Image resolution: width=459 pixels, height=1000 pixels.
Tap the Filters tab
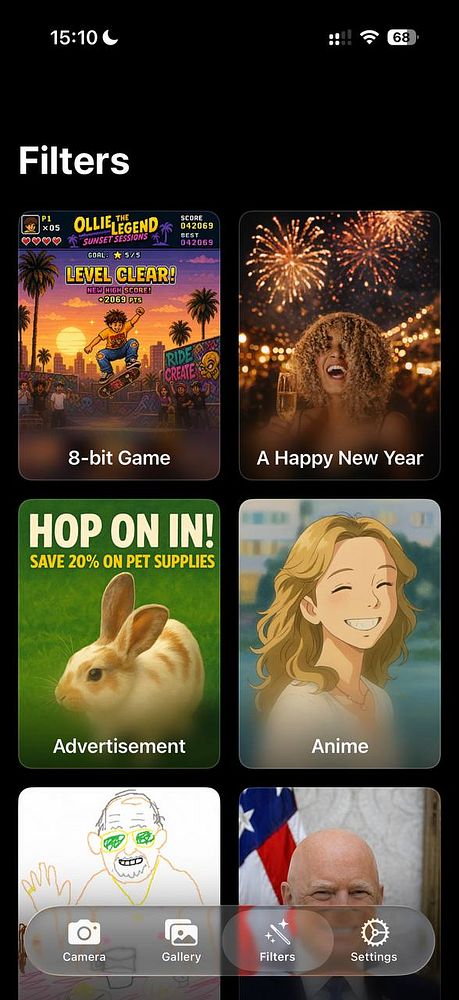(x=277, y=941)
